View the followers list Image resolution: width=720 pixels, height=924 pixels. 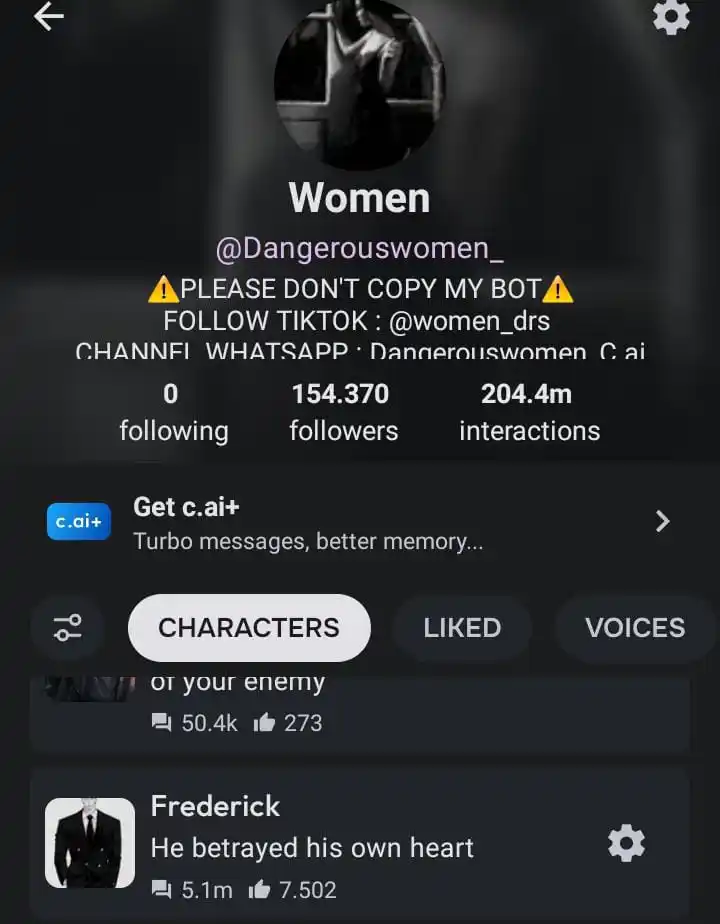[x=343, y=412]
